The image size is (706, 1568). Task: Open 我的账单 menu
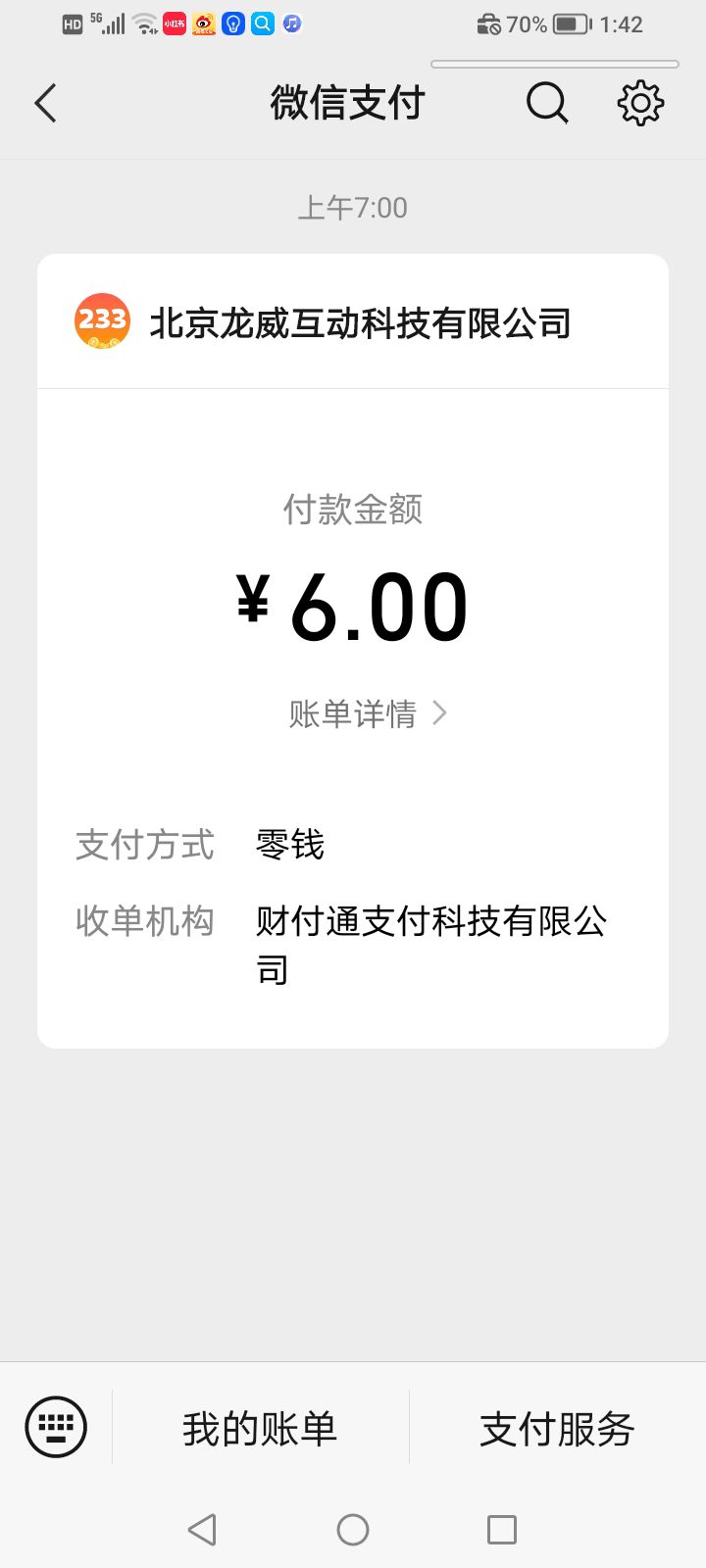click(x=260, y=1429)
